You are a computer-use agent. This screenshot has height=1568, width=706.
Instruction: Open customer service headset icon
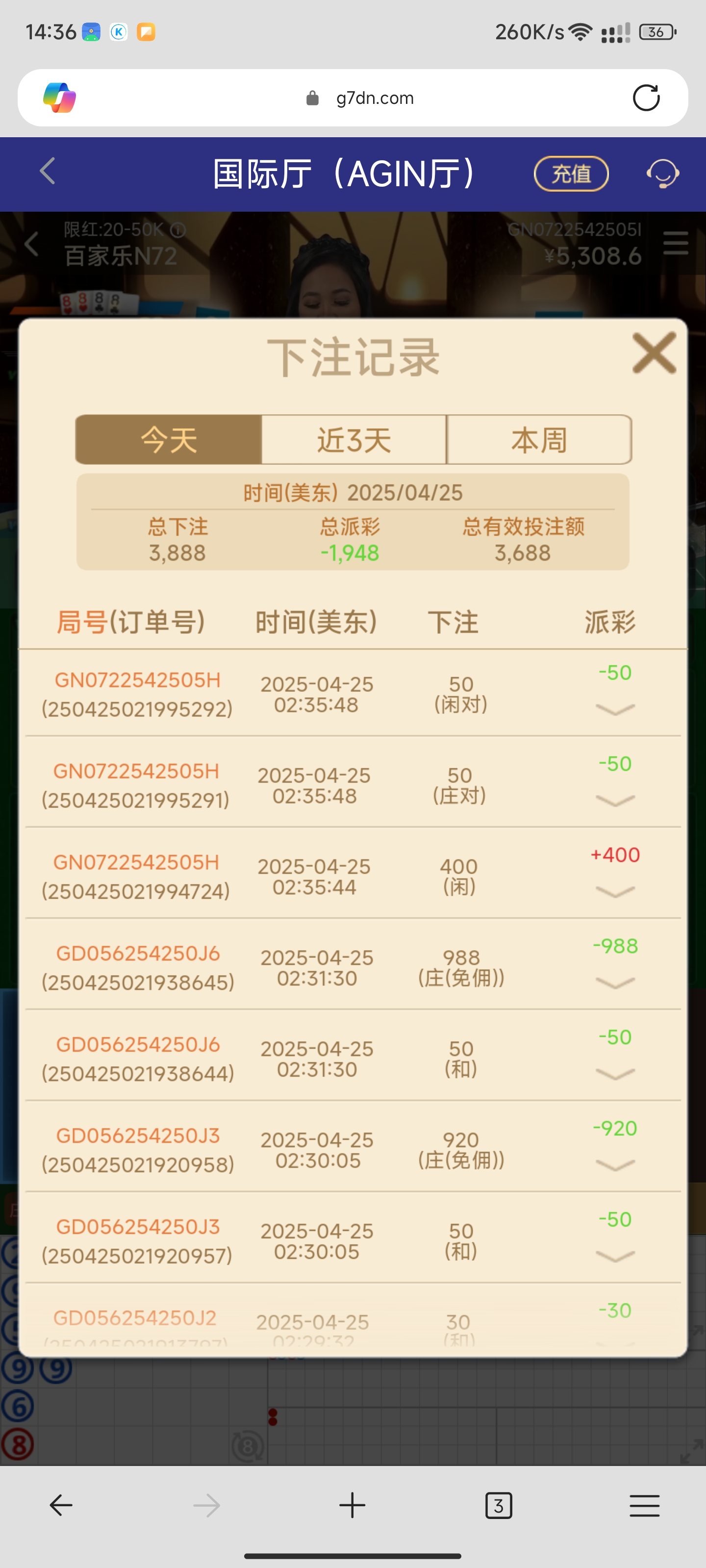click(662, 174)
